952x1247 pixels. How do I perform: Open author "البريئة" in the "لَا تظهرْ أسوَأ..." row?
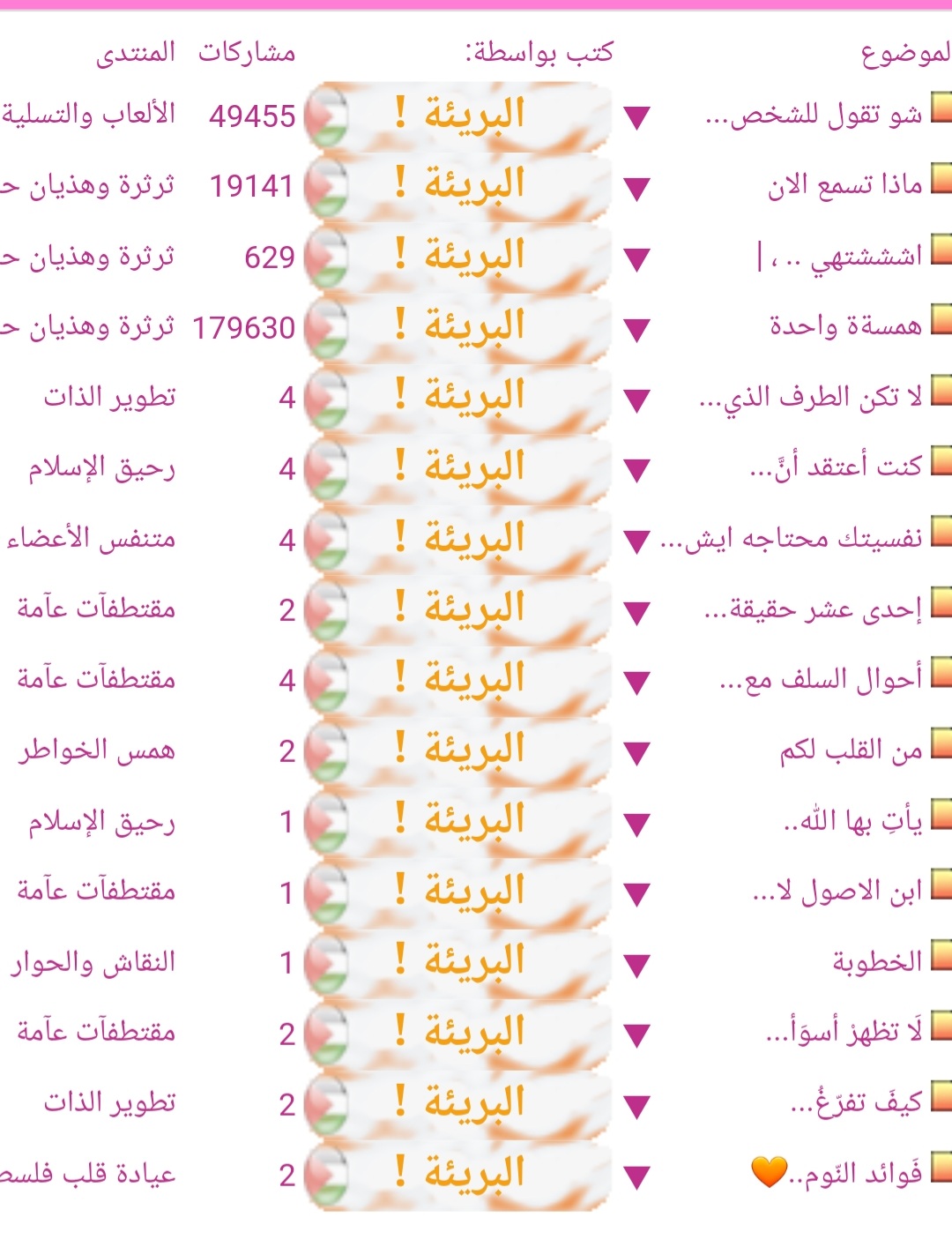474,1033
